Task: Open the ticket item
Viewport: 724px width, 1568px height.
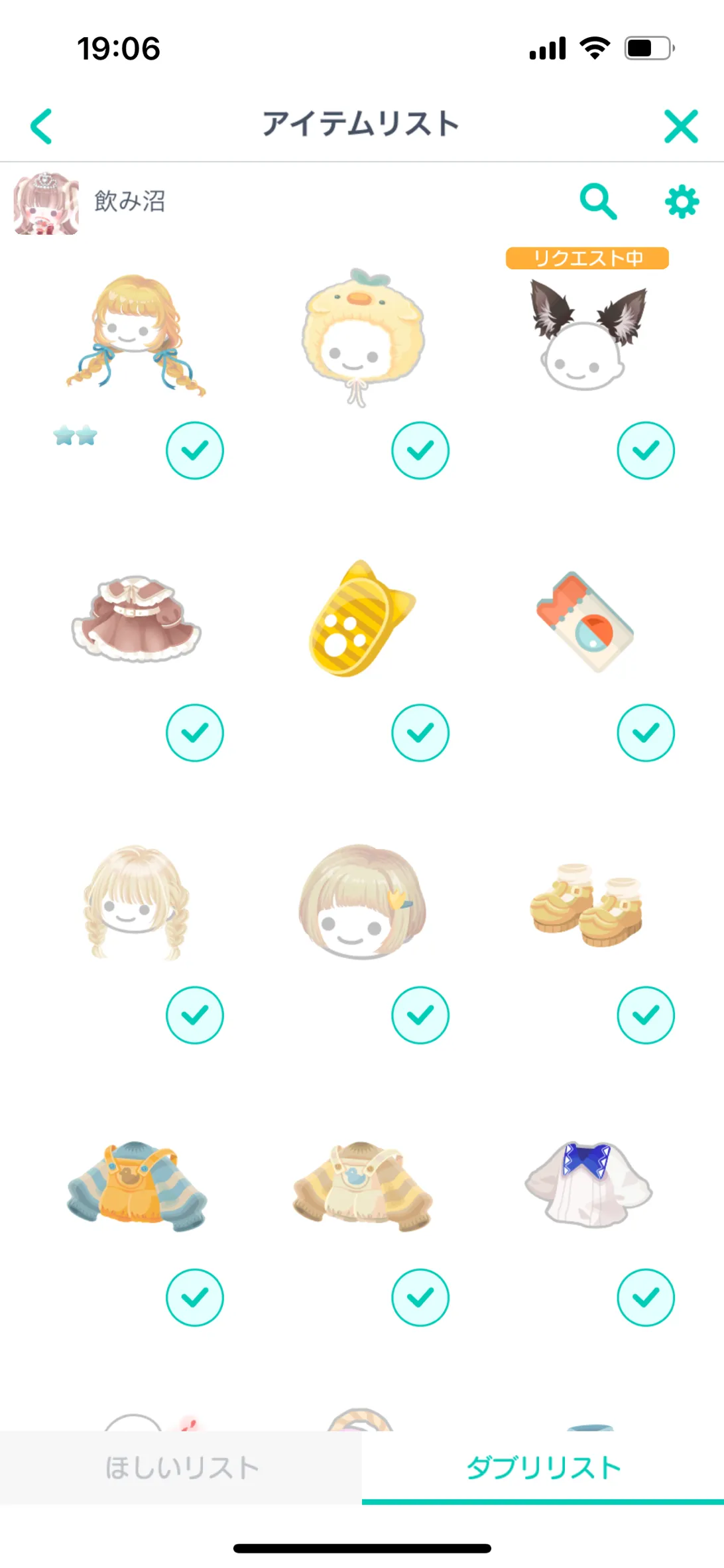Action: coord(585,621)
